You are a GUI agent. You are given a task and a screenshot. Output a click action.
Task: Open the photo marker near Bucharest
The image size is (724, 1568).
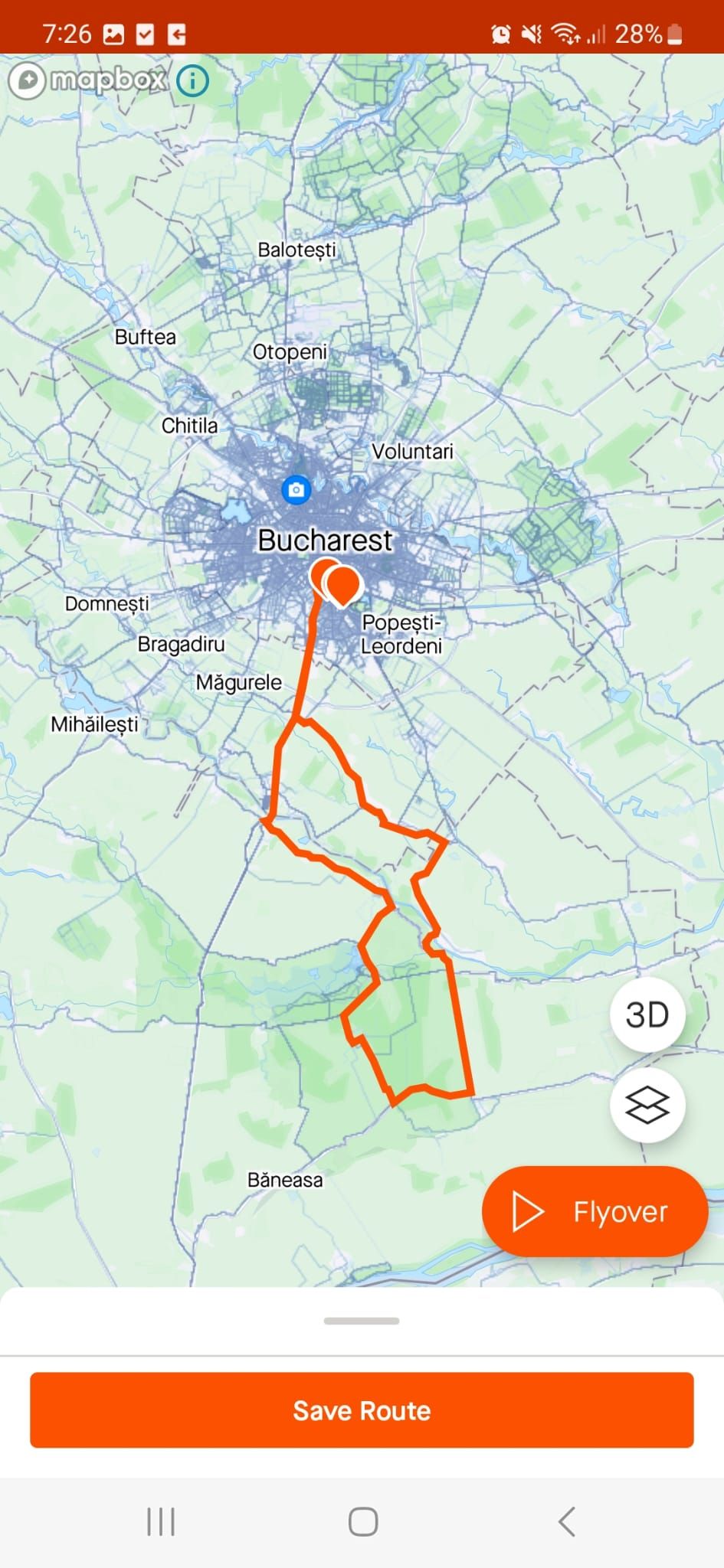tap(296, 489)
